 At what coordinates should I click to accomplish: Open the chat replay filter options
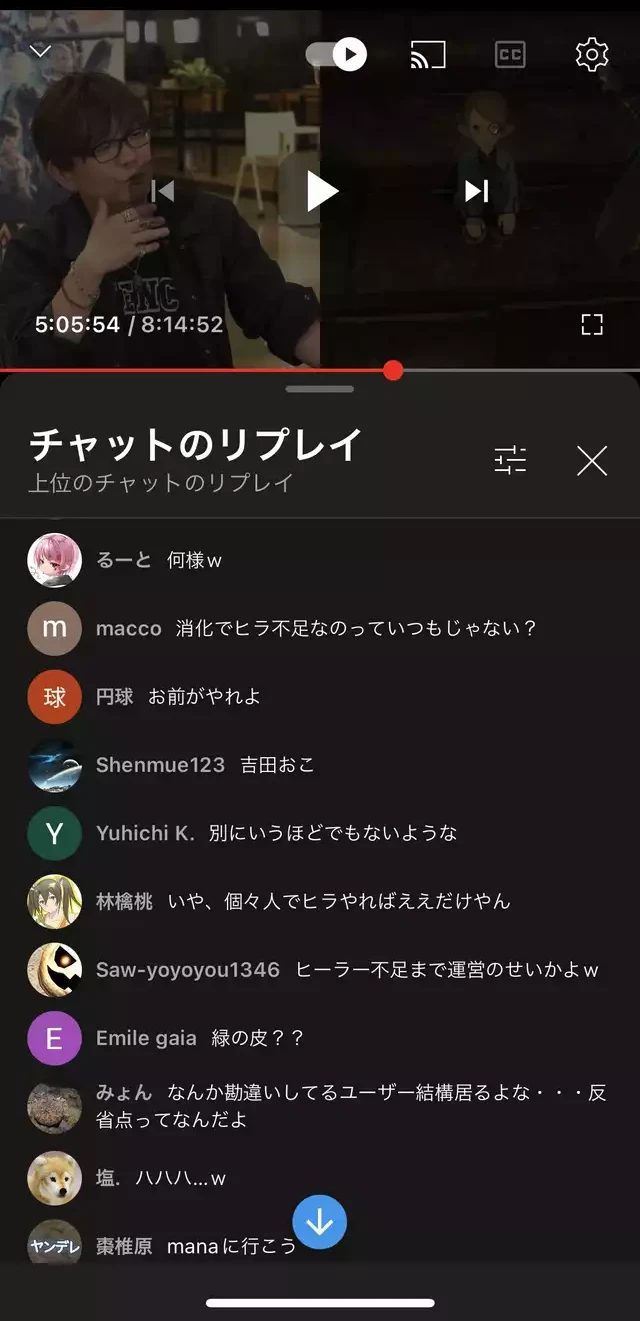[x=510, y=460]
